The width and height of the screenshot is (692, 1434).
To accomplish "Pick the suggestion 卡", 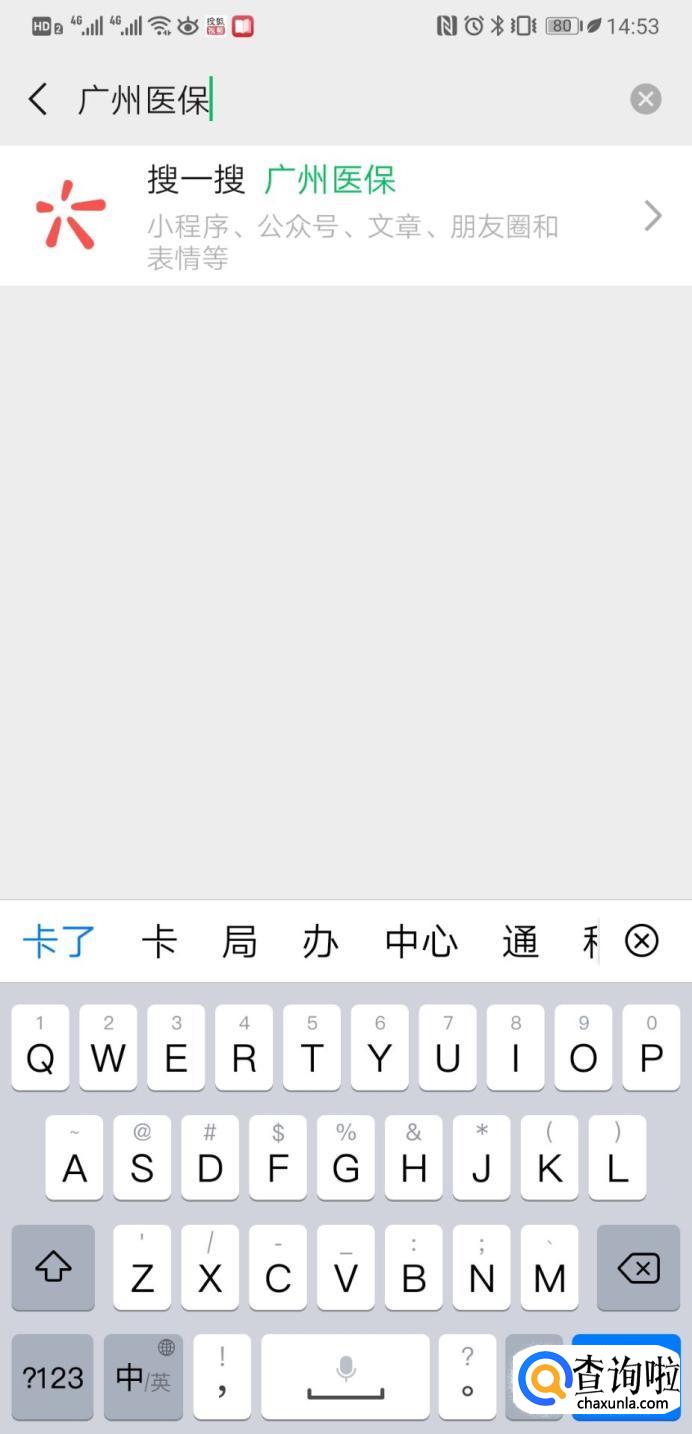I will (159, 942).
